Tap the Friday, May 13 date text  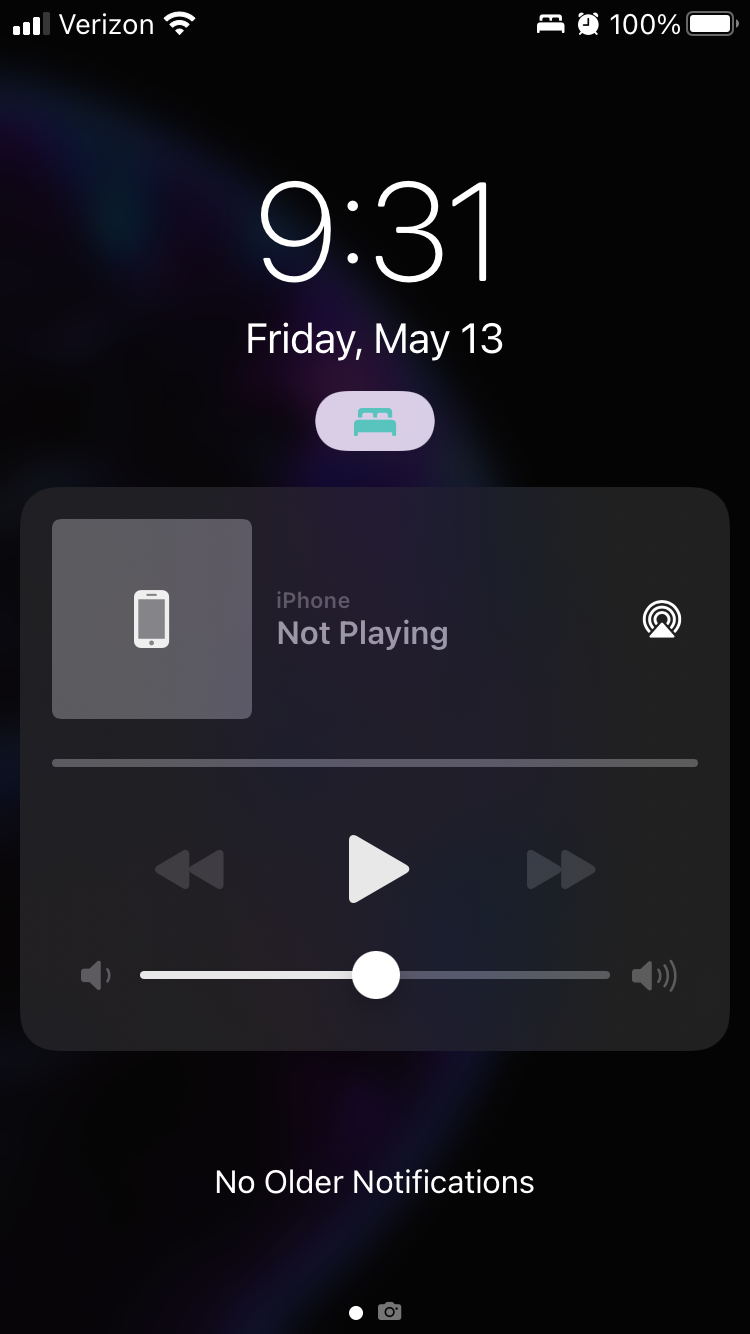(375, 338)
